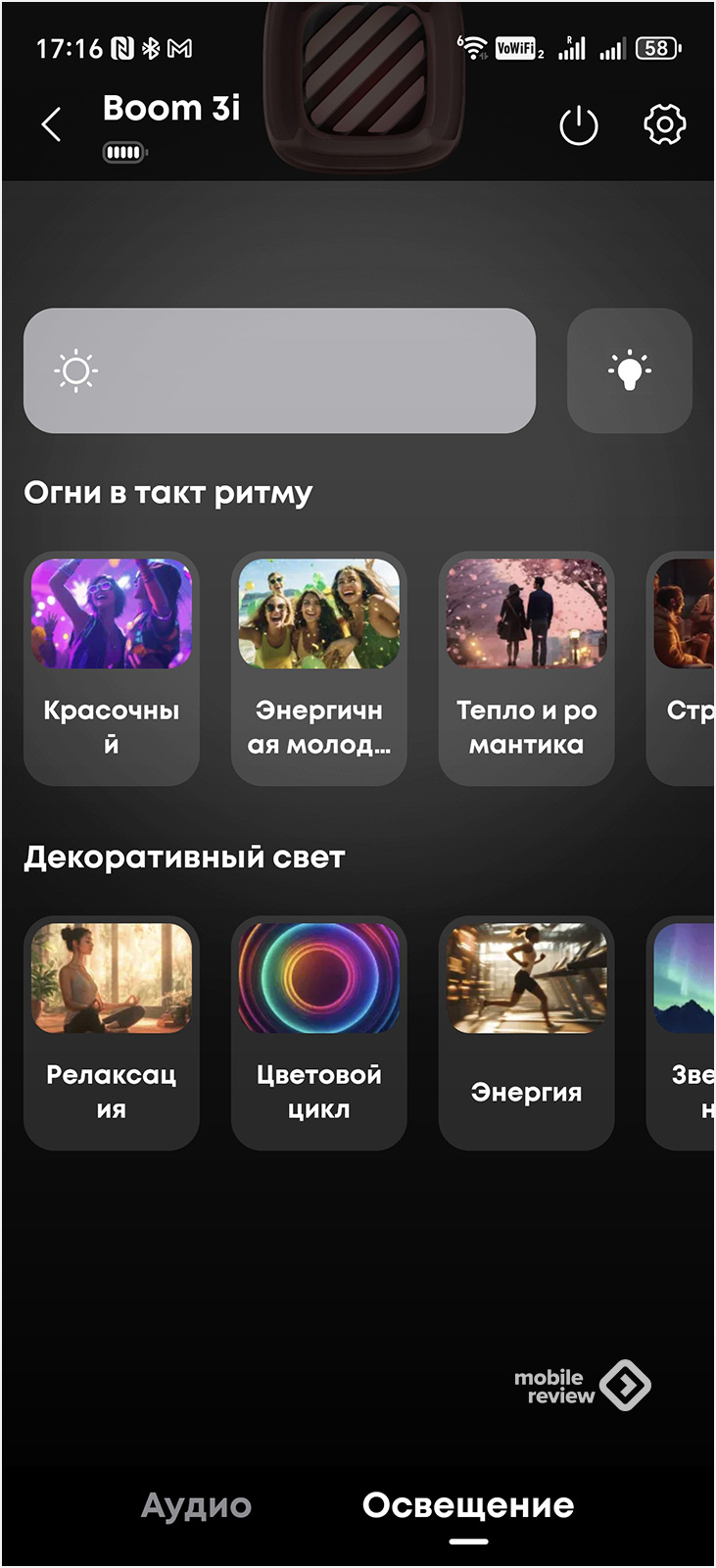Image resolution: width=716 pixels, height=1568 pixels.
Task: Select the Релаксация decorative light
Action: coord(112,1033)
